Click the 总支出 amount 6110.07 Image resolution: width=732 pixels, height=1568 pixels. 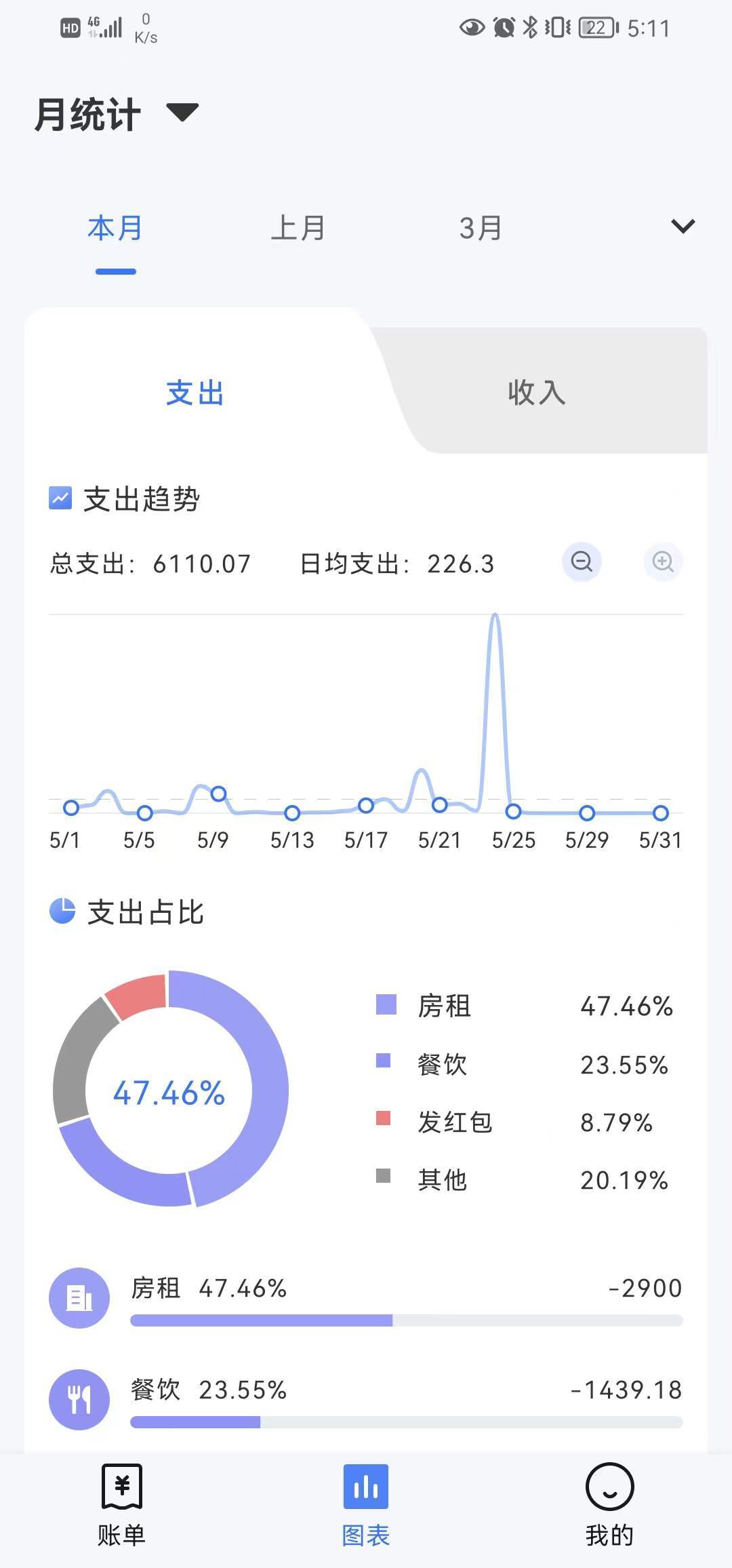click(201, 564)
